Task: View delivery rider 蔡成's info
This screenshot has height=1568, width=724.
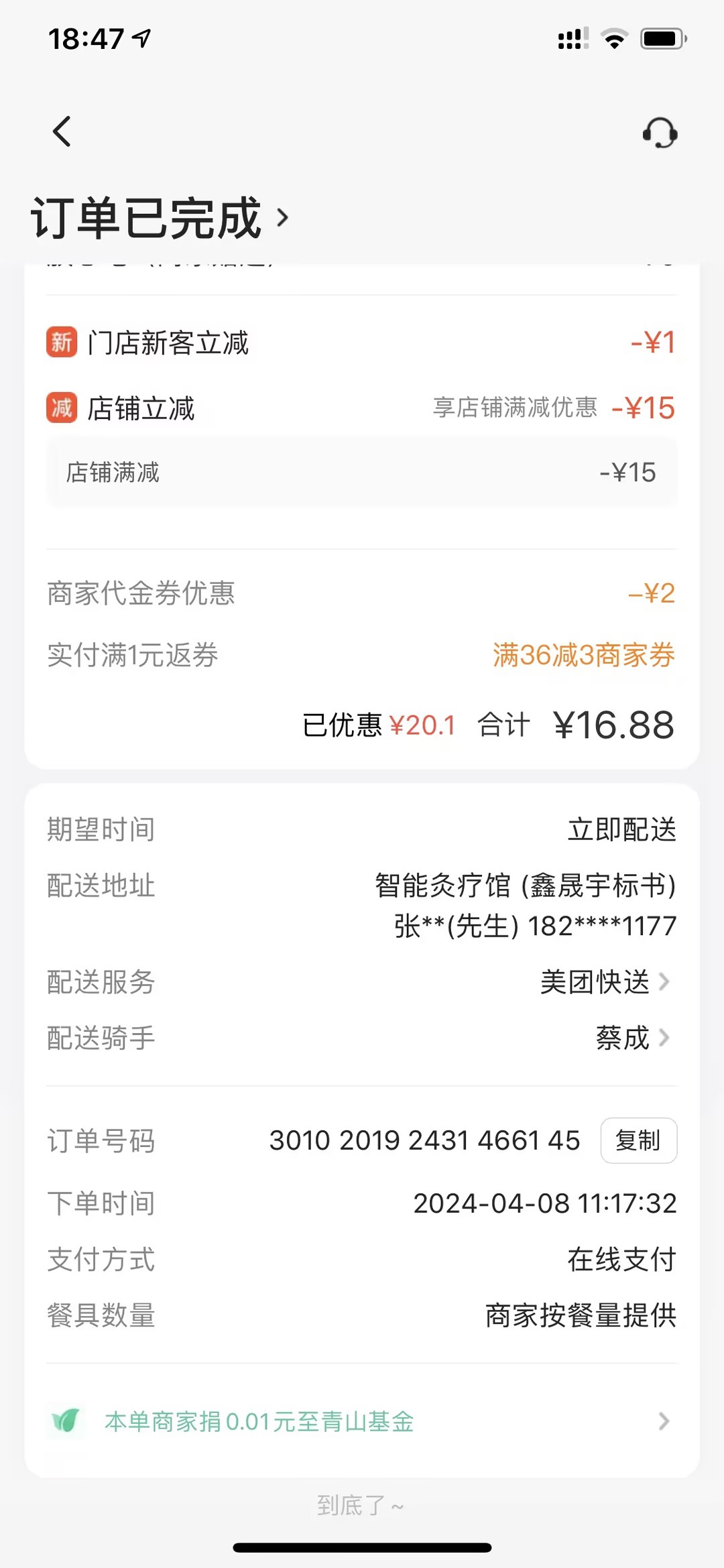Action: tap(631, 1038)
